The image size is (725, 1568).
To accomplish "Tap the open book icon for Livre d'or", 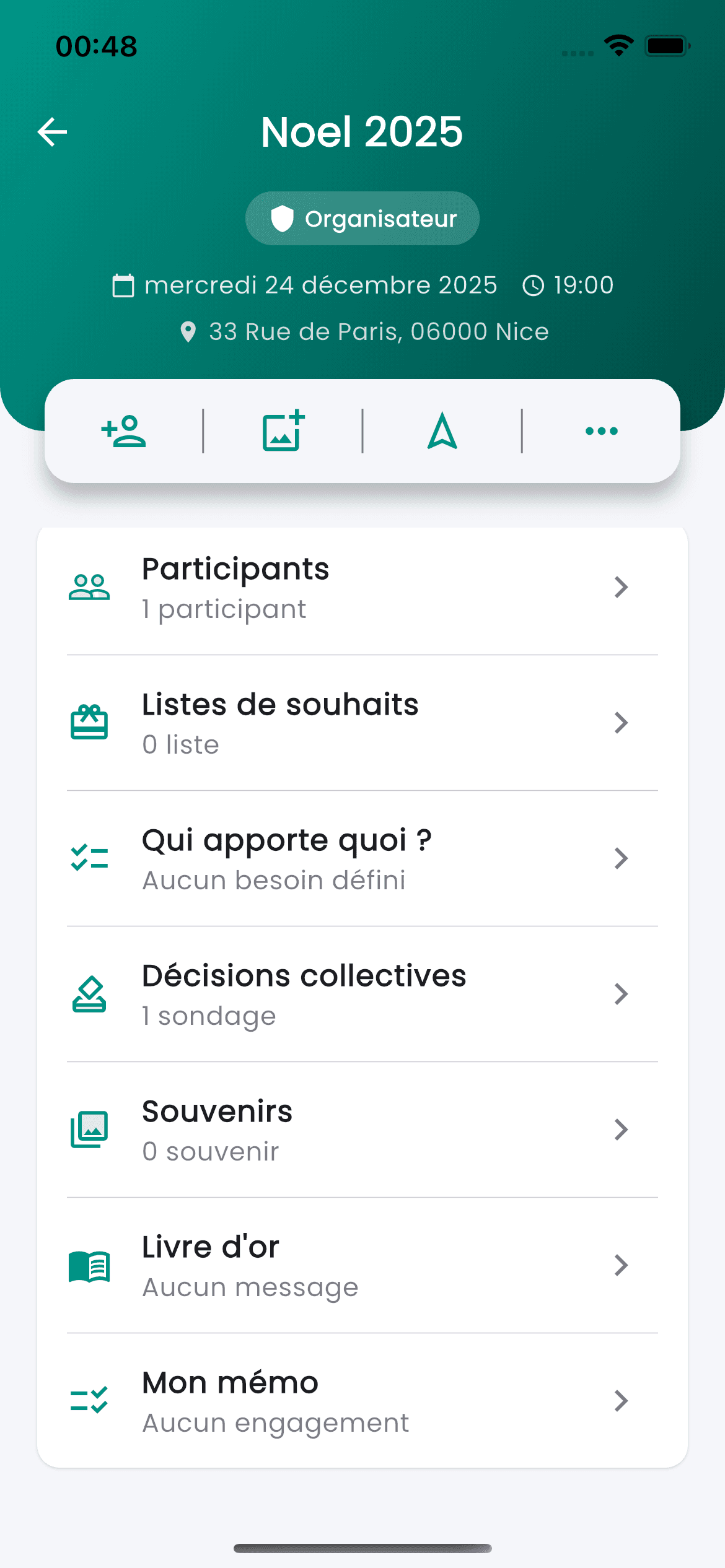I will 89,1265.
